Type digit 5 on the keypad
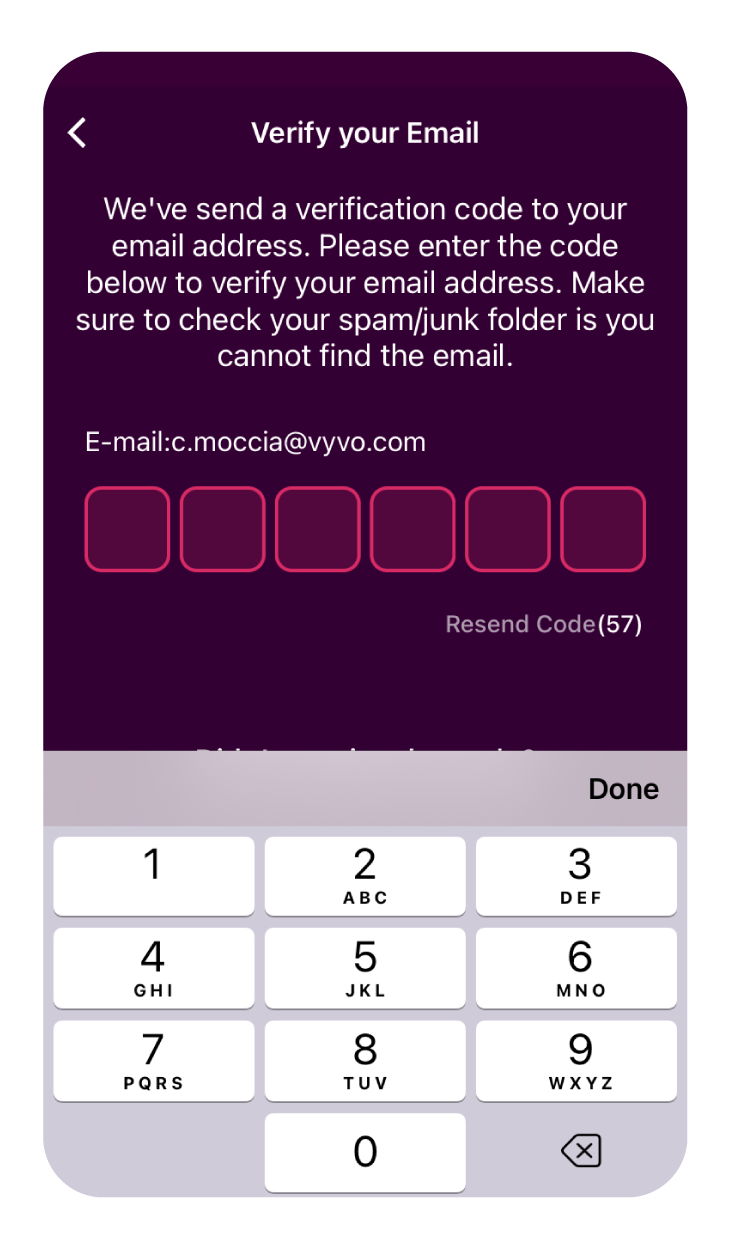The image size is (730, 1247). pos(365,967)
